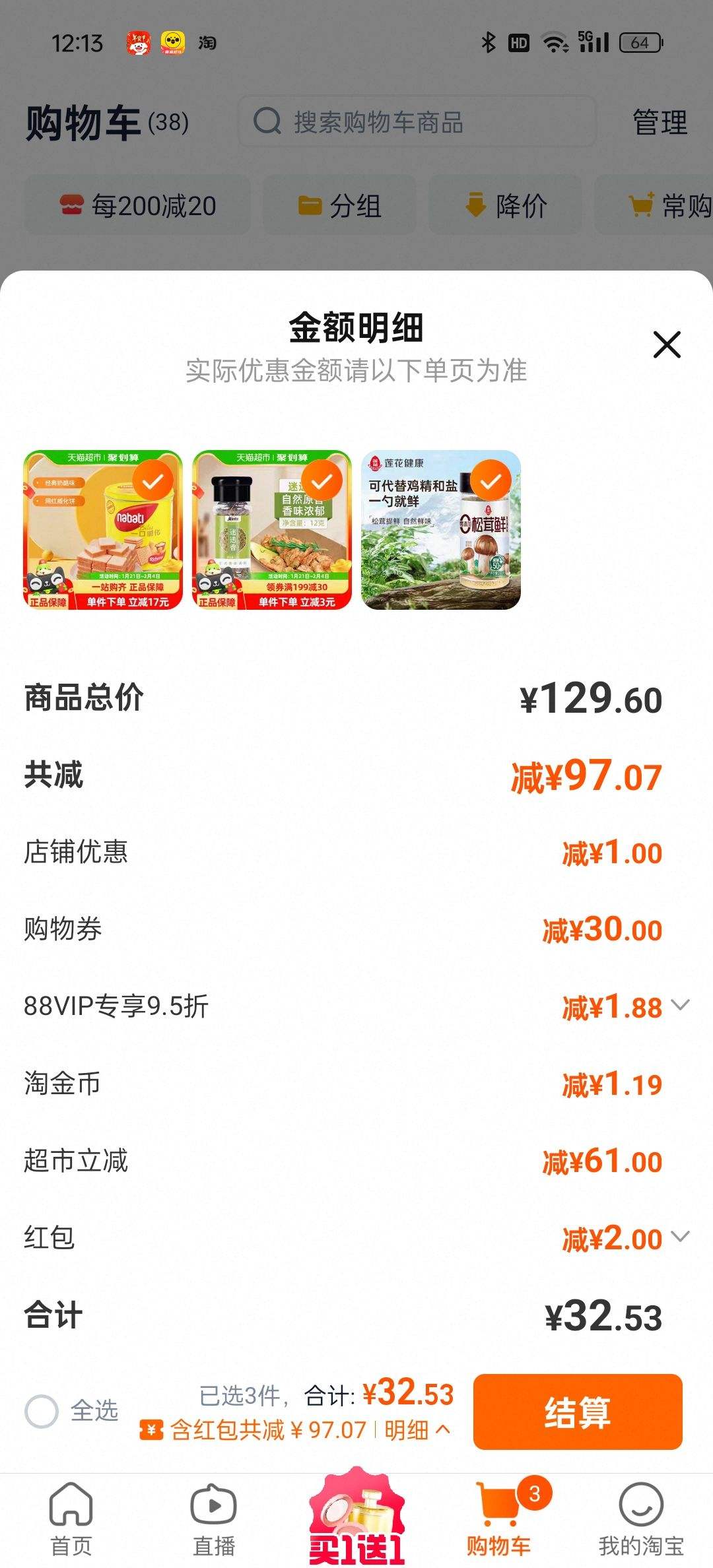Expand the 红包 discount breakdown
713x1568 pixels.
click(x=679, y=1237)
